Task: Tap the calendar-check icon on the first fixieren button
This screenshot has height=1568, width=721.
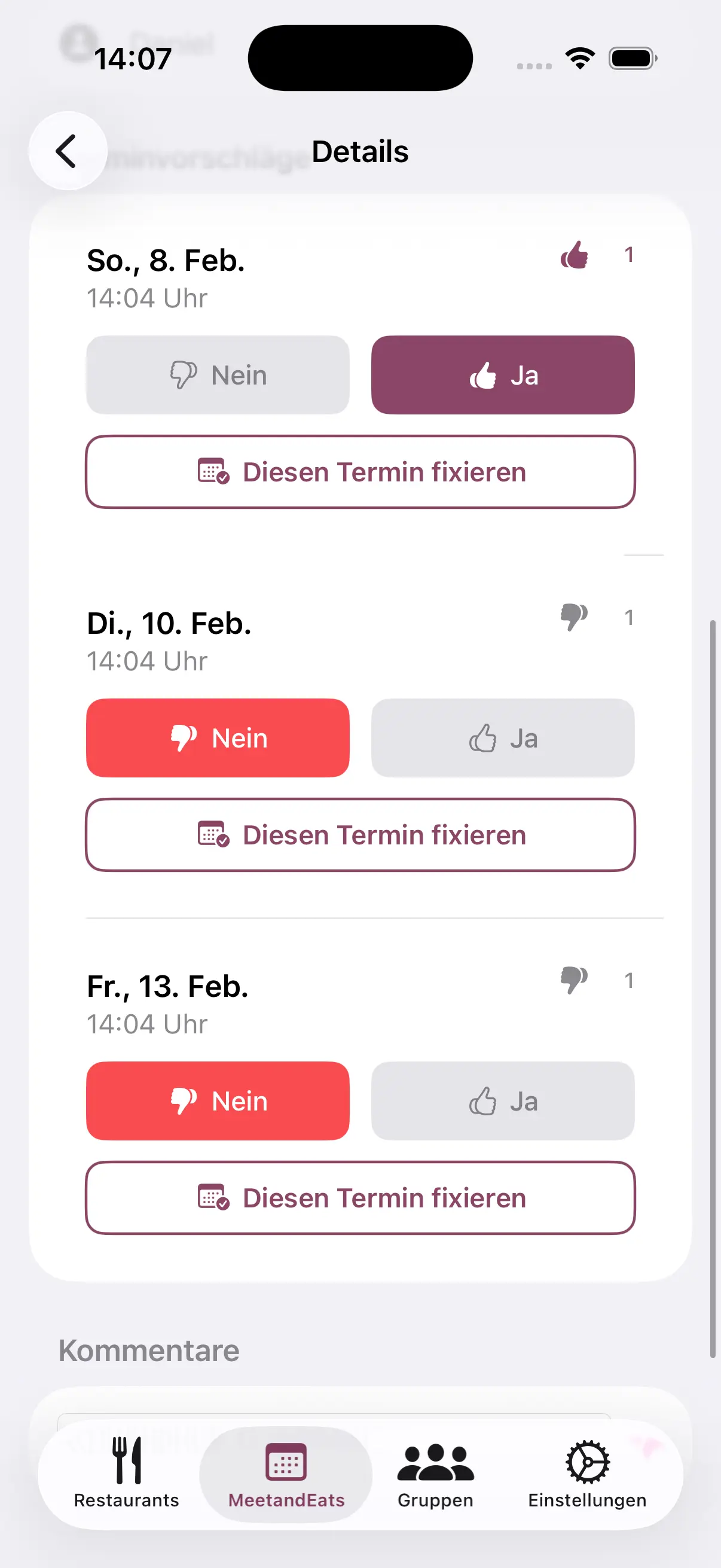Action: tap(214, 472)
